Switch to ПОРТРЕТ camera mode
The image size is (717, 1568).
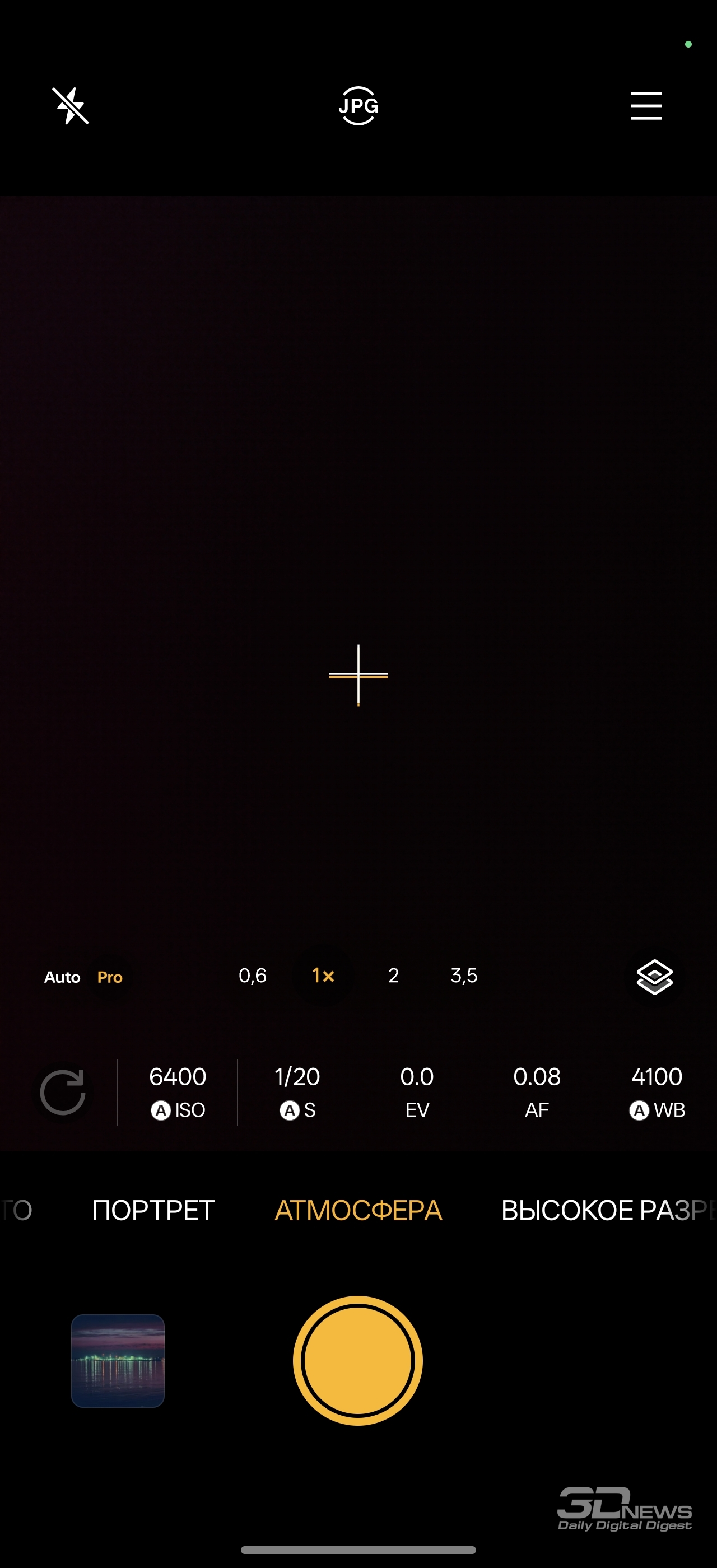[153, 1210]
